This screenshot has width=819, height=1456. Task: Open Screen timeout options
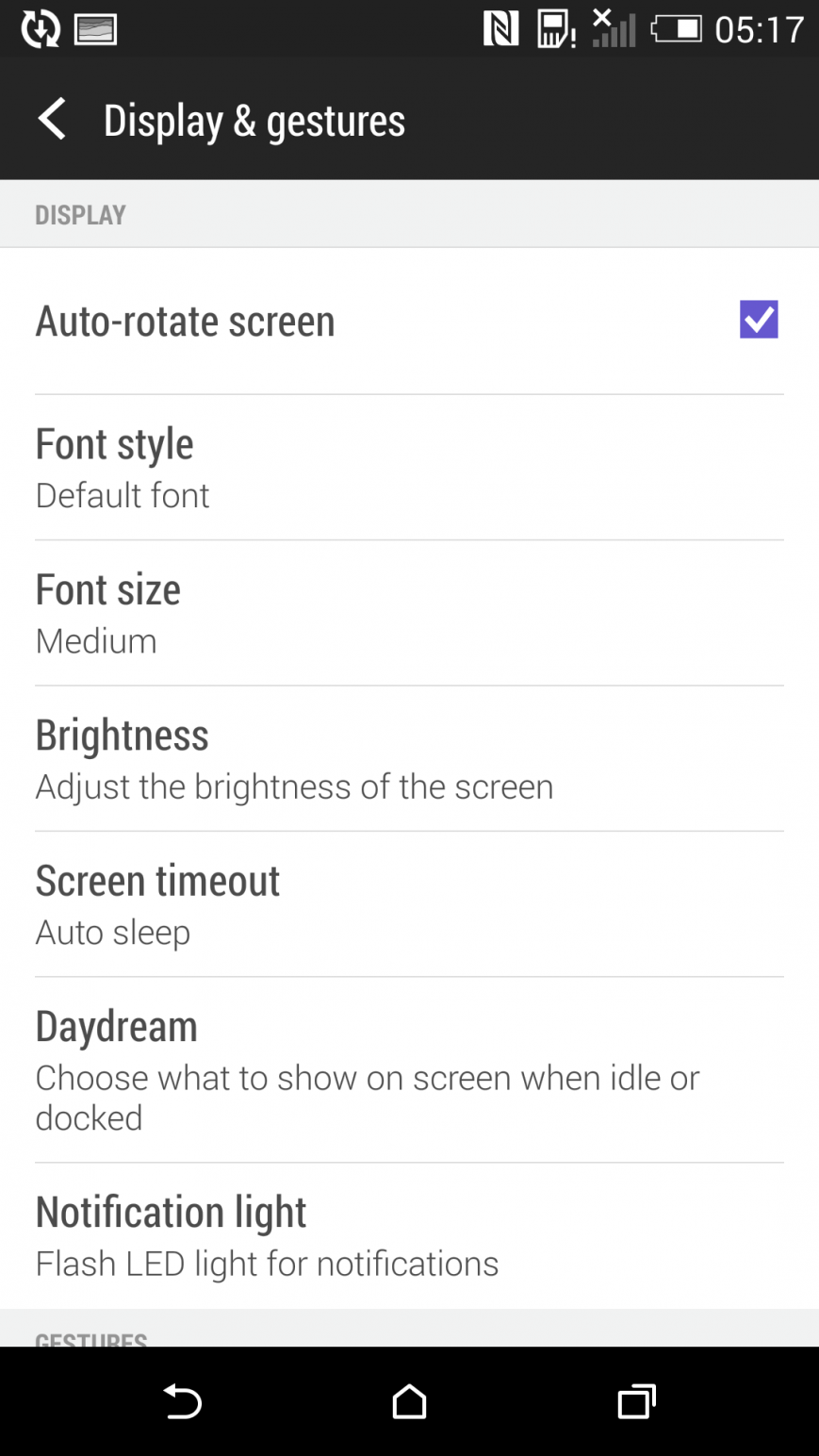coord(409,904)
